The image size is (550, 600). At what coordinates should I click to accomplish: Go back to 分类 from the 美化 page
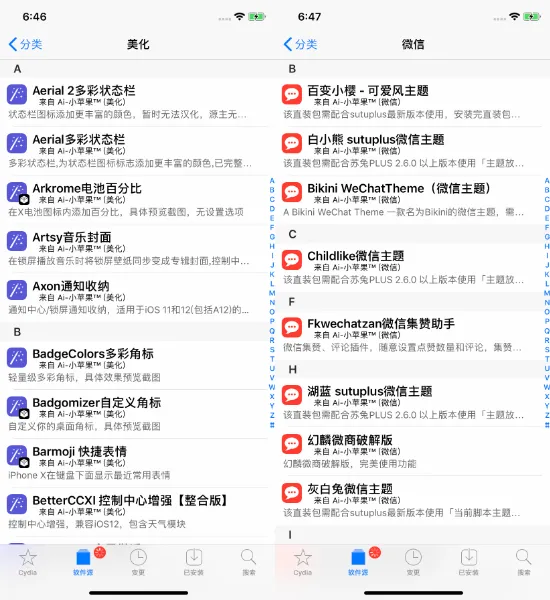point(25,44)
